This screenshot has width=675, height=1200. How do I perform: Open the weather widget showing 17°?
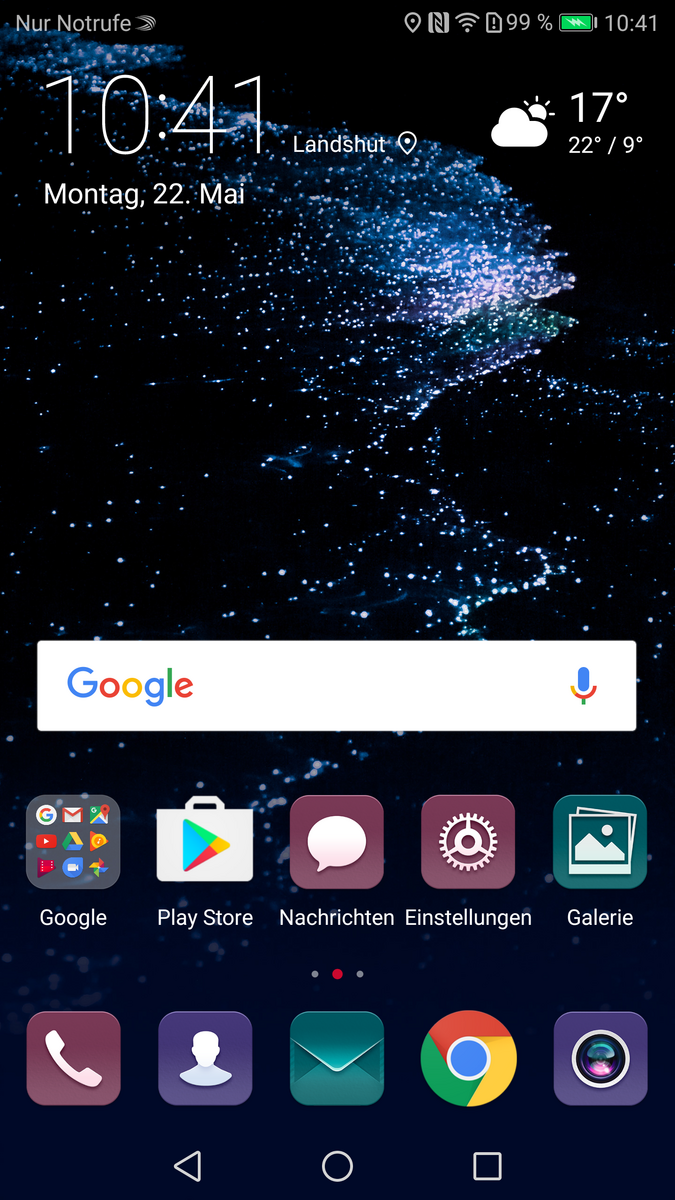(x=566, y=123)
